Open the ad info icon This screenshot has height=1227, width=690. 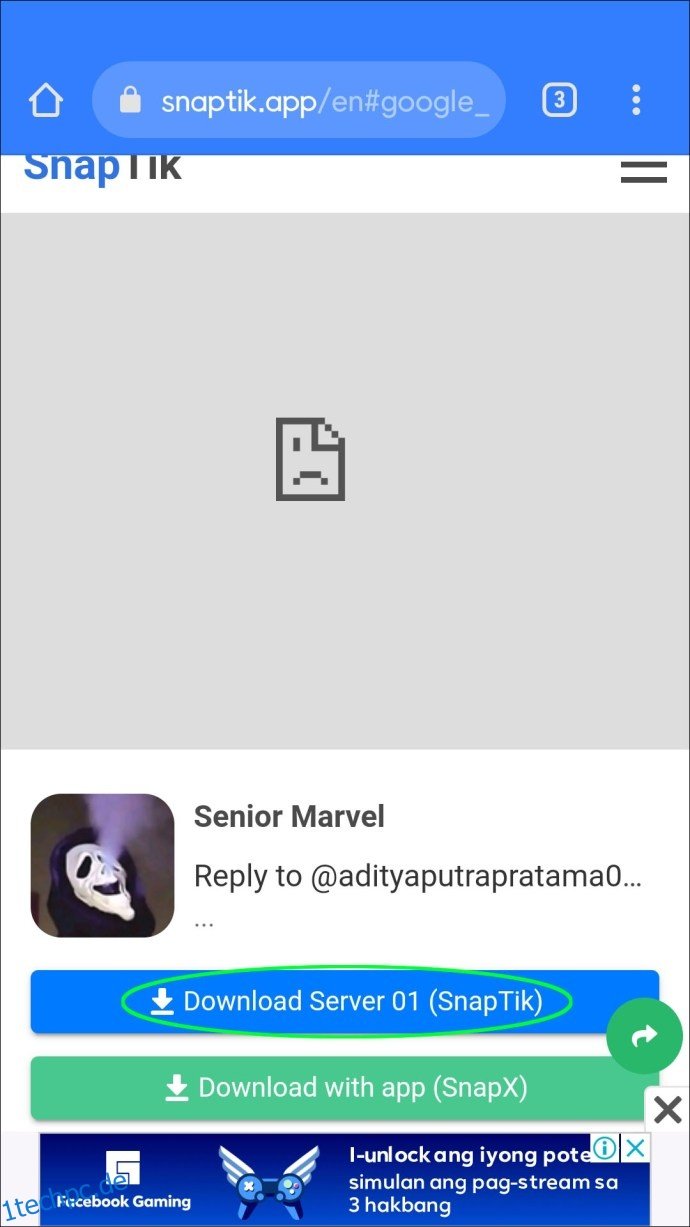(x=604, y=1148)
